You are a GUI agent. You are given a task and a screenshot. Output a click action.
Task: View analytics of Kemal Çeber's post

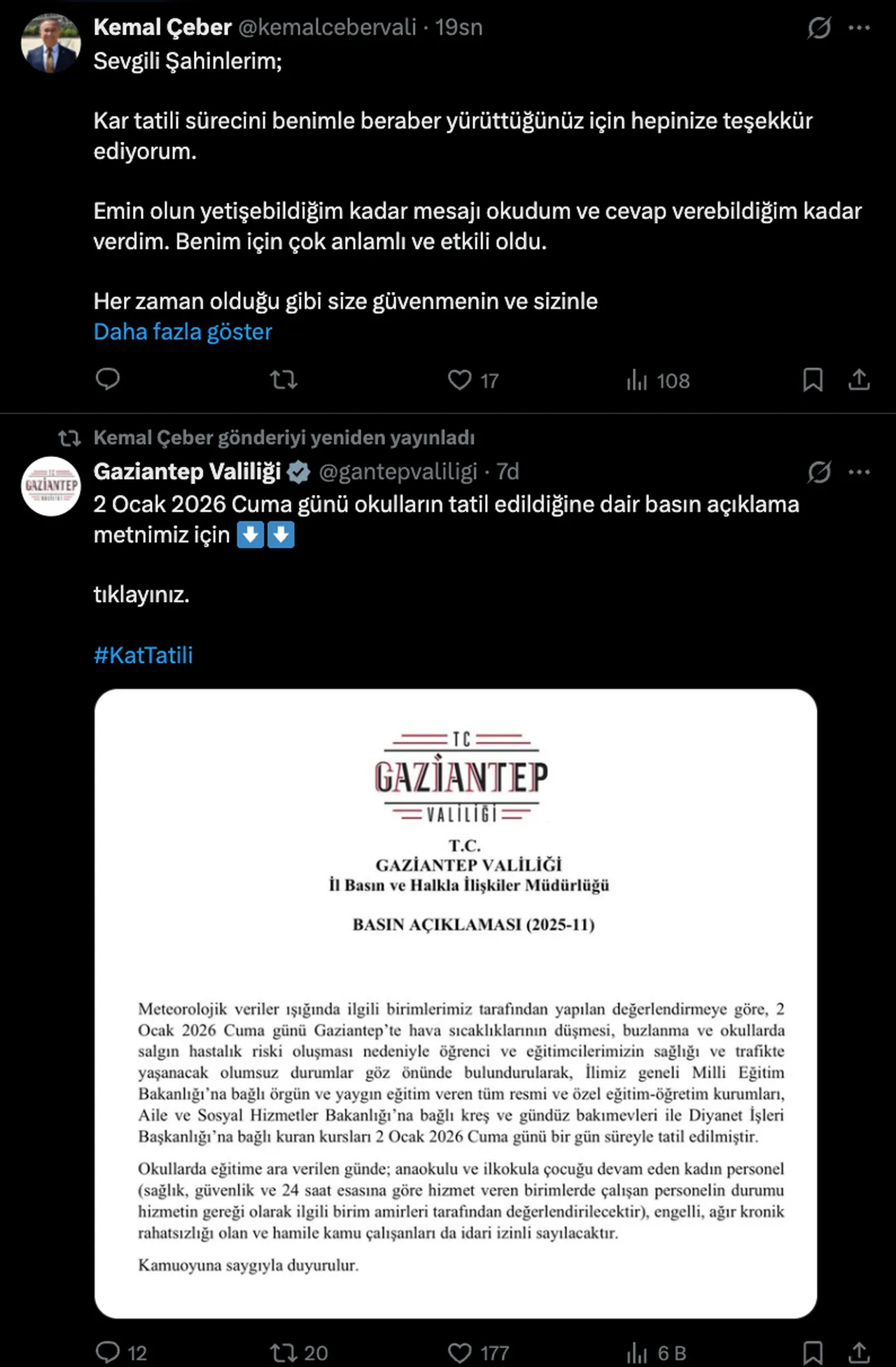(x=637, y=380)
